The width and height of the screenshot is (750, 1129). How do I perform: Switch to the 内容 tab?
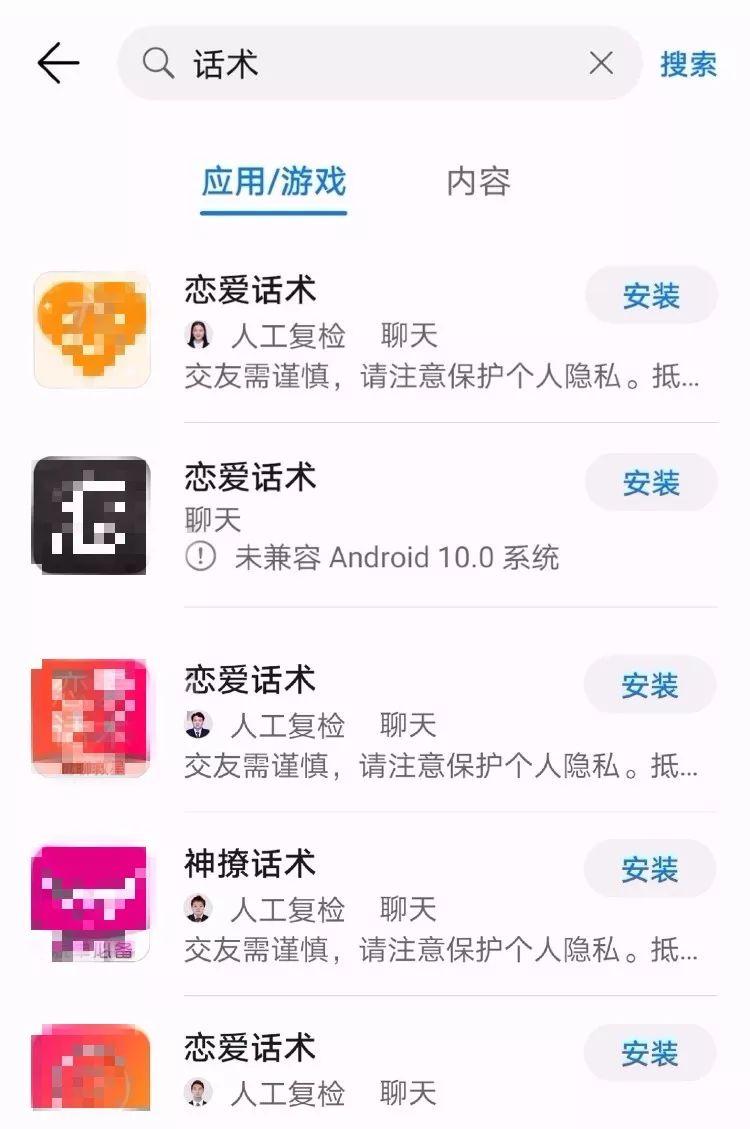point(480,182)
